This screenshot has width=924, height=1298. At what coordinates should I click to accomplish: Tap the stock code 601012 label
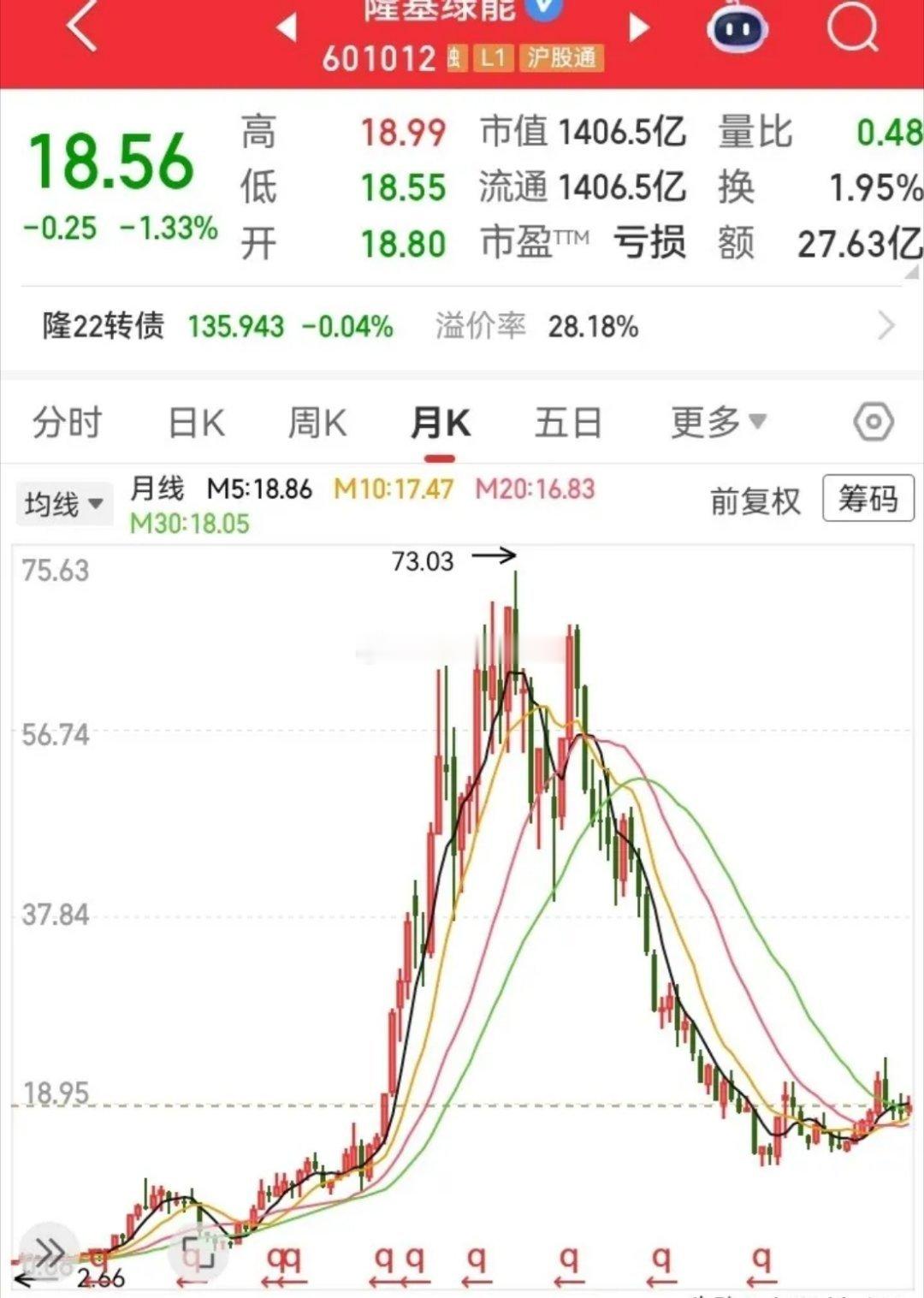(x=380, y=59)
